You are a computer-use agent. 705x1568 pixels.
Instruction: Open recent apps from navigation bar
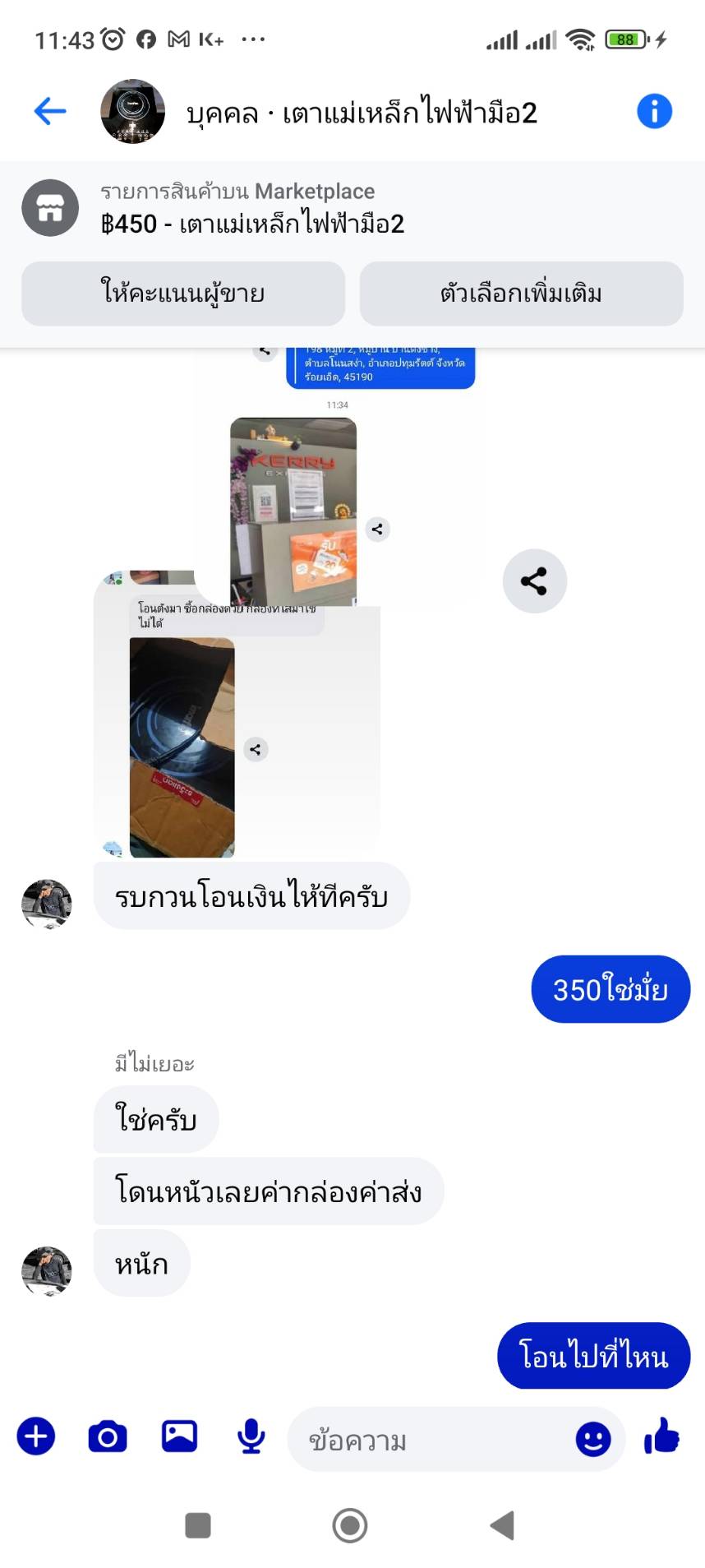pos(198,1525)
